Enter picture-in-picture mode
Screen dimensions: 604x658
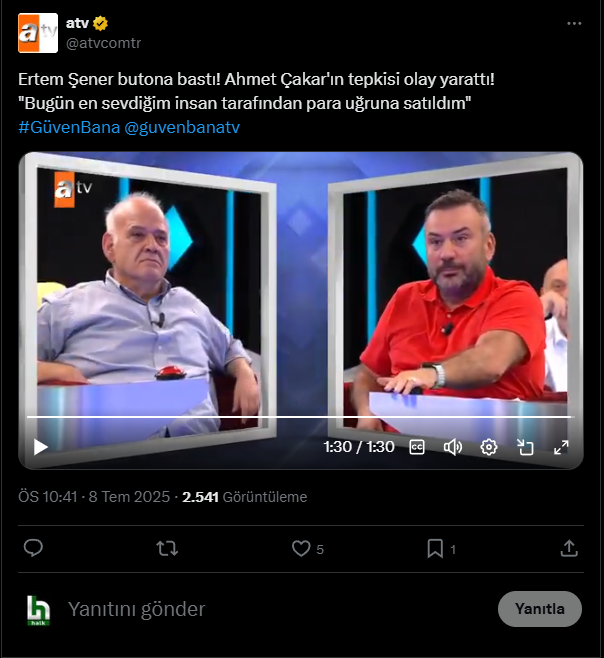(x=525, y=447)
